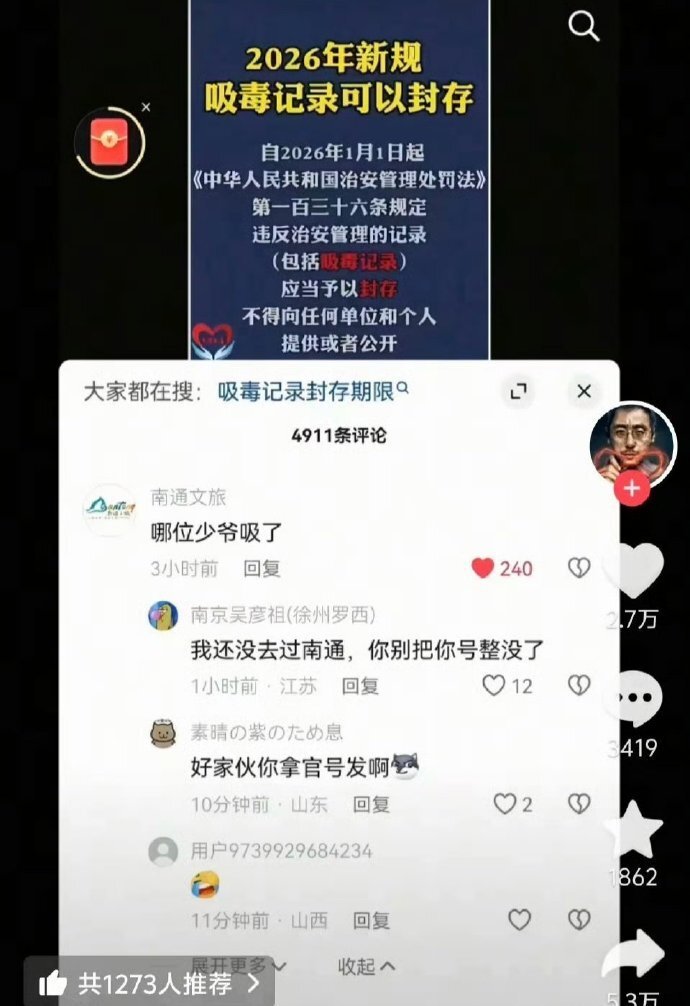Follow the video creator via the plus button
This screenshot has height=1006, width=690.
tap(631, 489)
